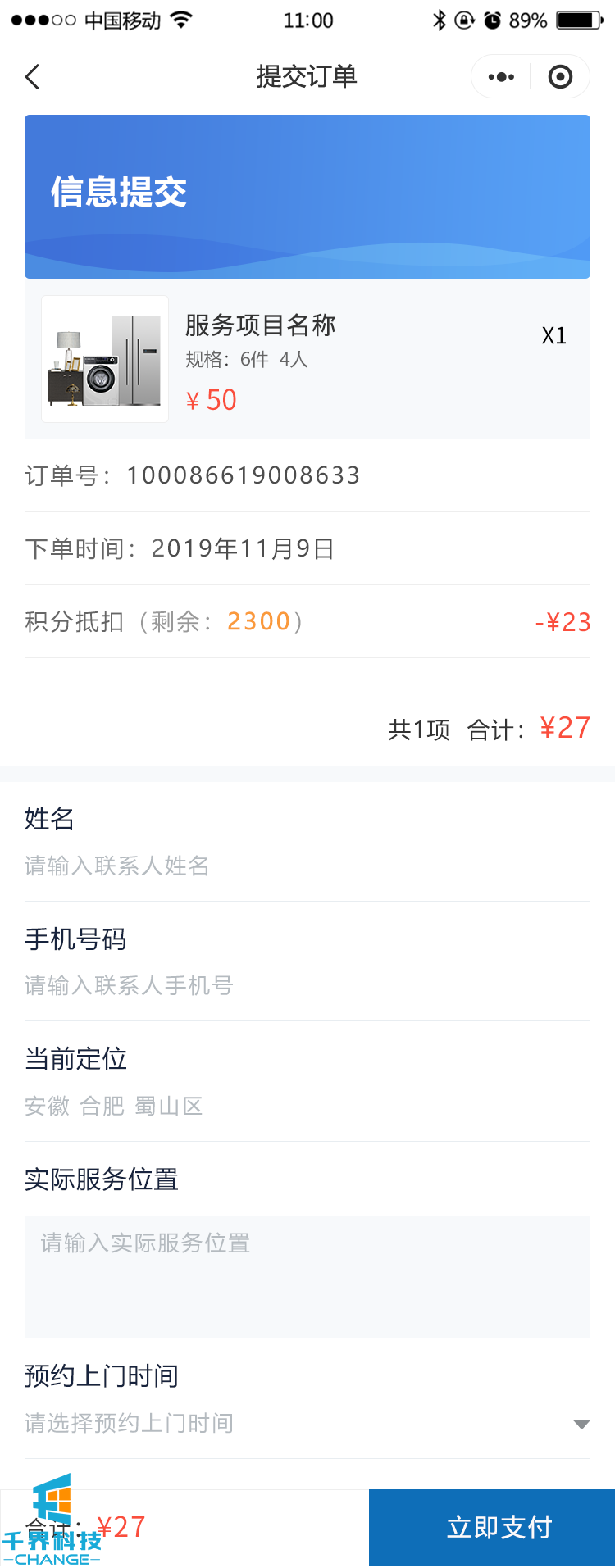Viewport: 615px width, 1568px height.
Task: Go back from the 提交订单 page
Action: click(x=33, y=77)
